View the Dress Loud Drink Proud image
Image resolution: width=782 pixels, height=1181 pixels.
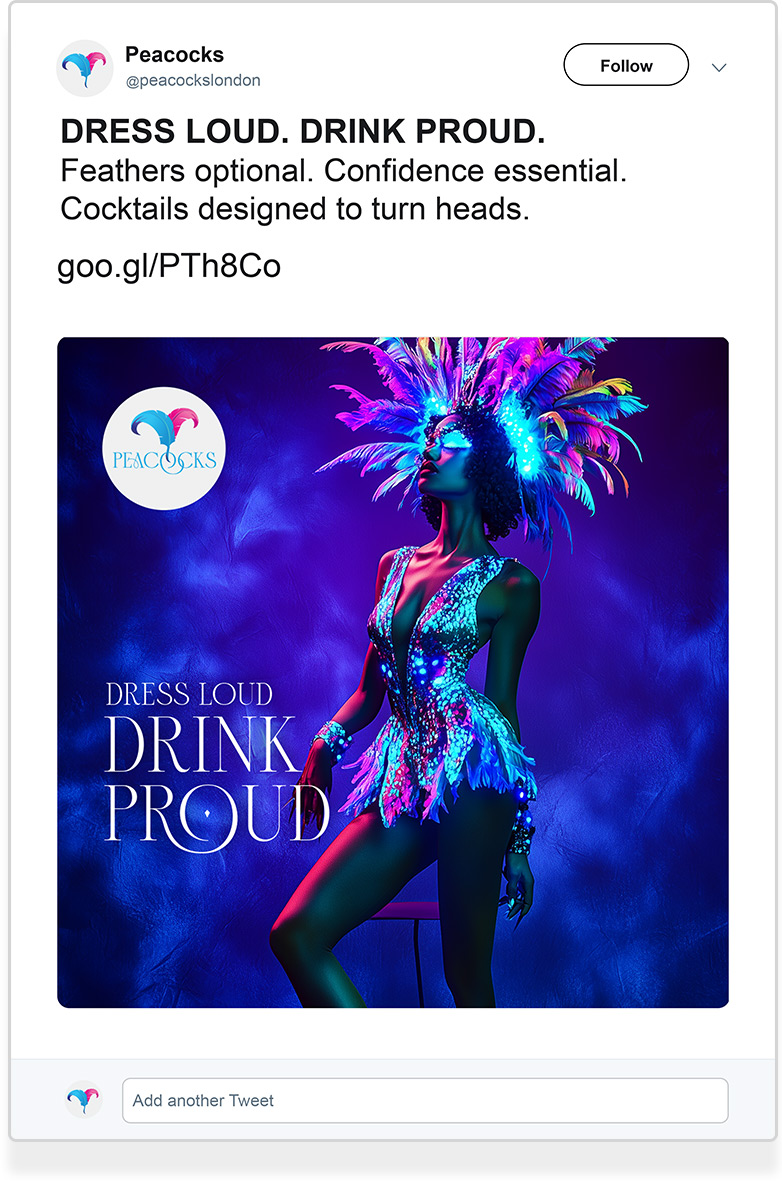tap(392, 672)
